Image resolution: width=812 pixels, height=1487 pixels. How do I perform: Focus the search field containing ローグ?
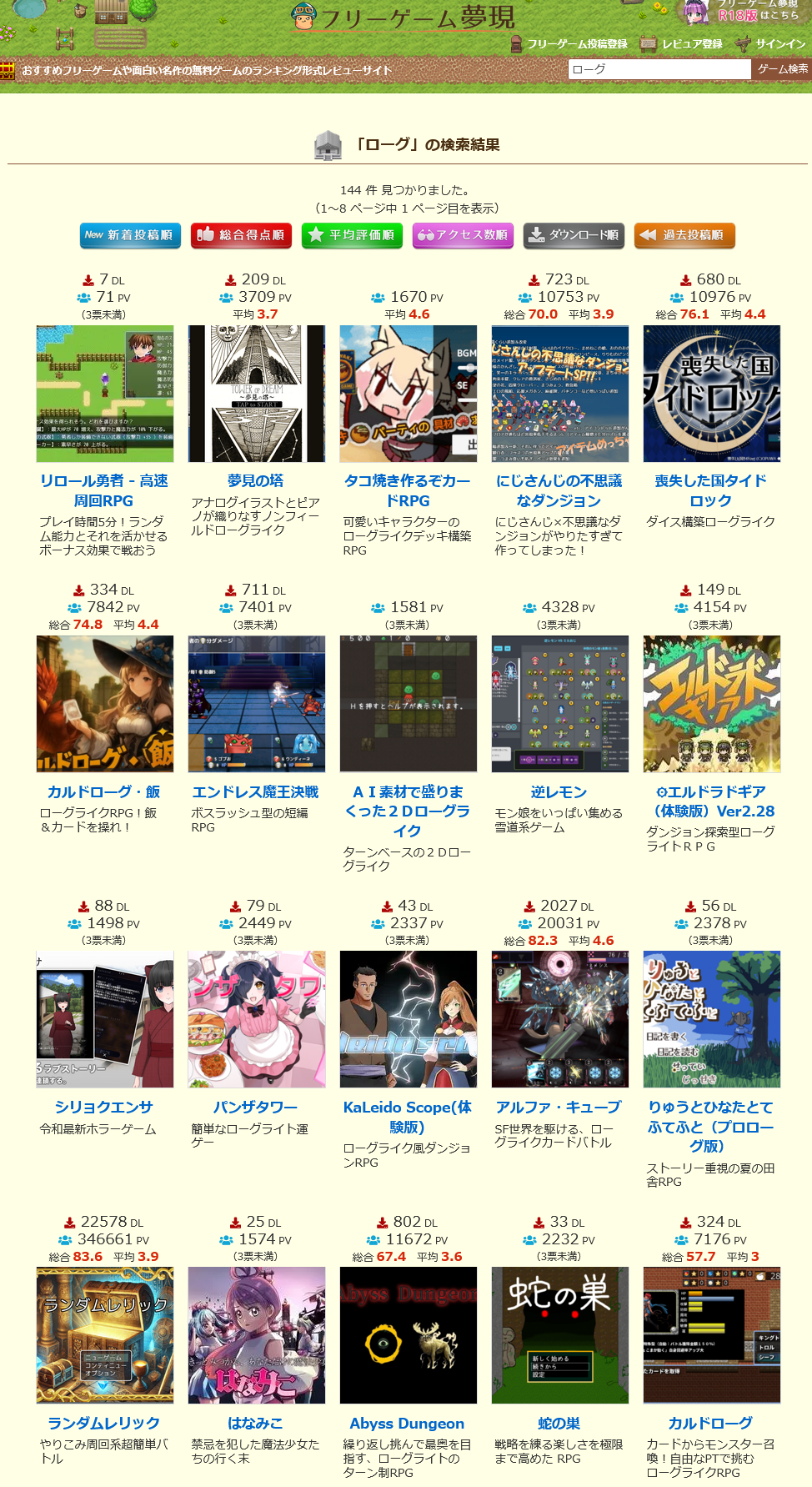pyautogui.click(x=659, y=69)
